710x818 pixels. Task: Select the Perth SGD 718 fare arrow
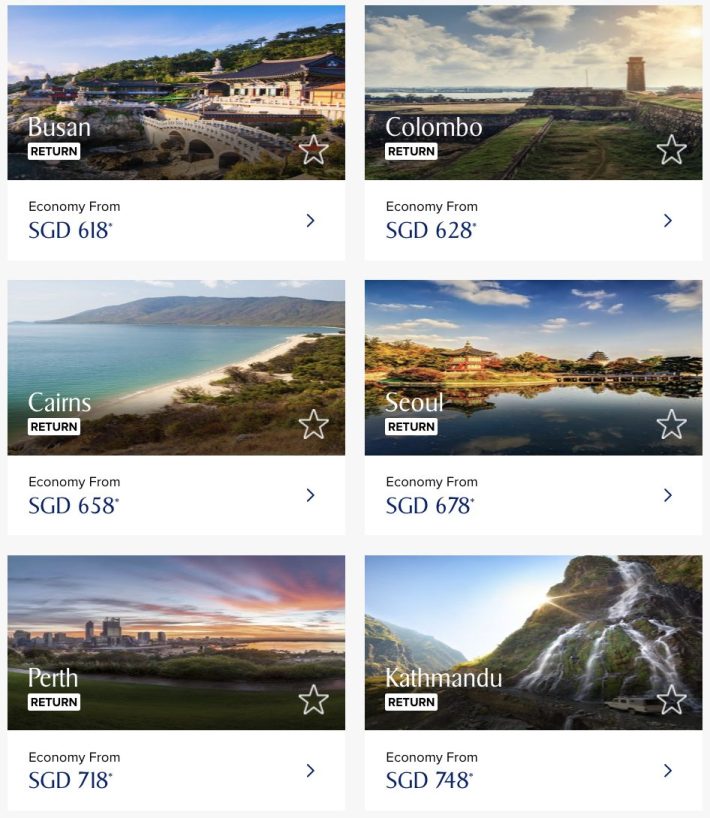(310, 770)
